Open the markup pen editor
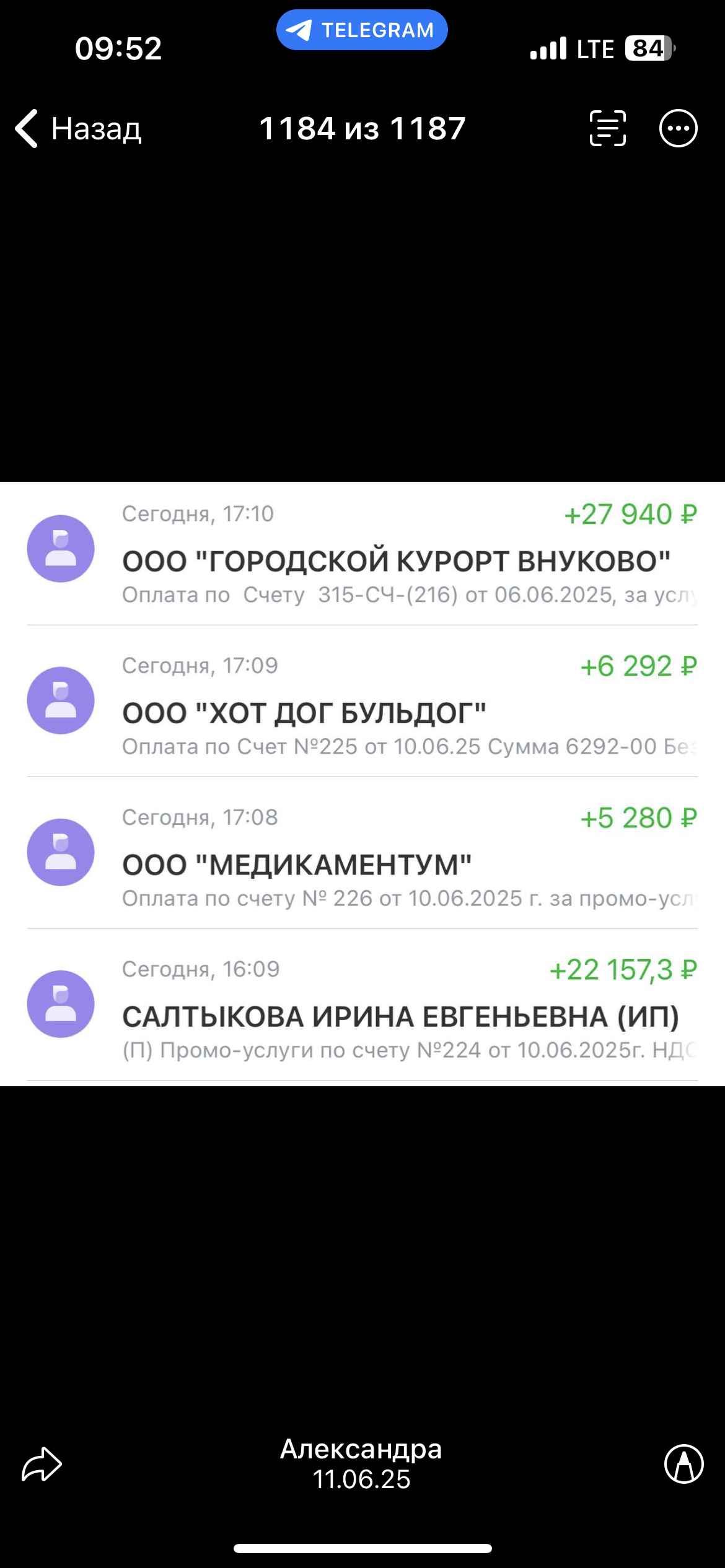Viewport: 725px width, 1568px height. (x=684, y=1464)
